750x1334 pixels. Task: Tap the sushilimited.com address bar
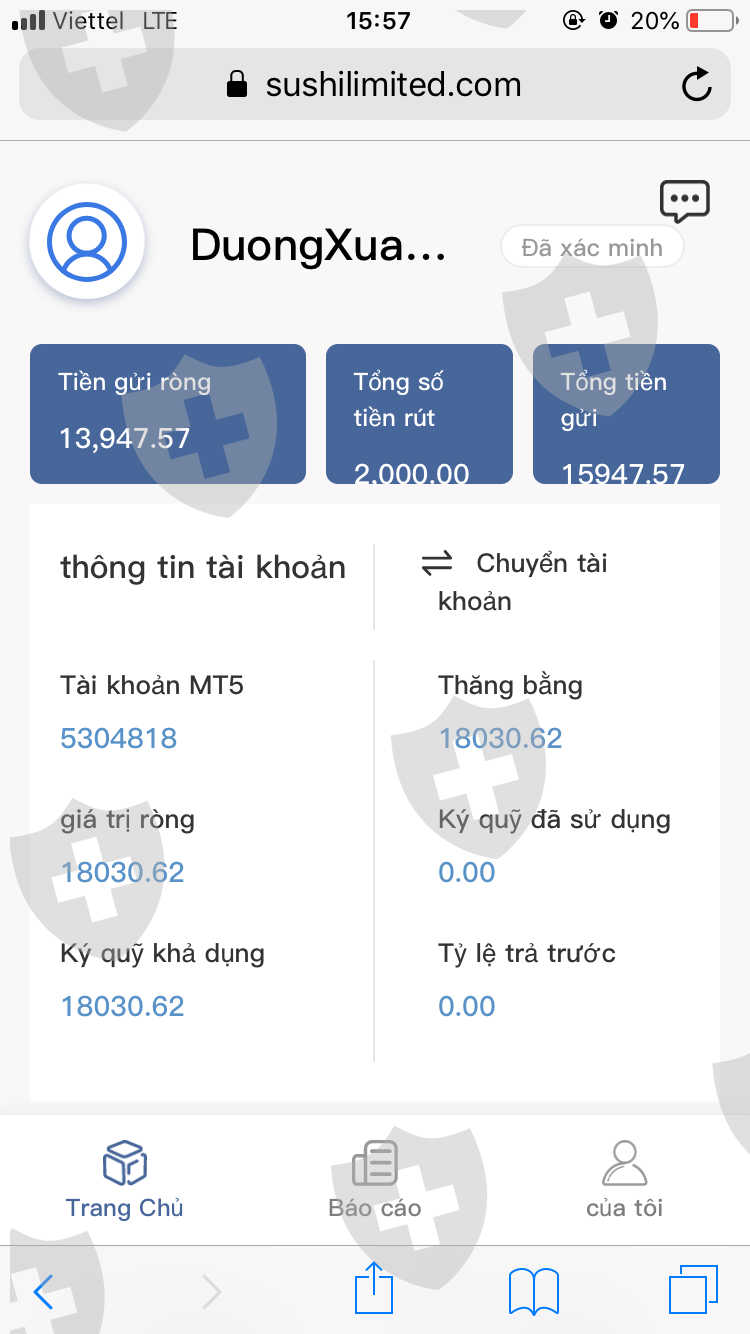pos(375,84)
